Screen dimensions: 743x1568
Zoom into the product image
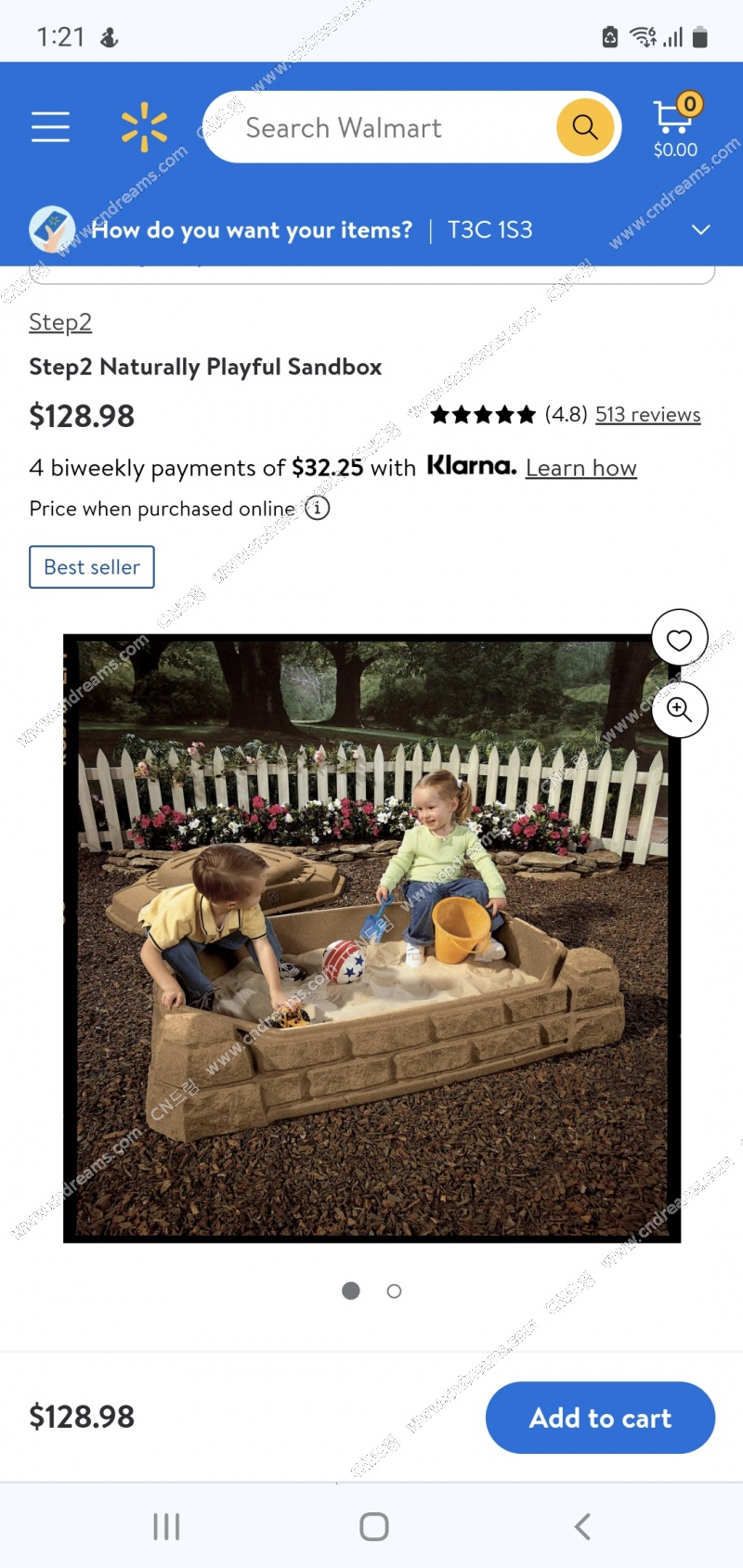679,709
